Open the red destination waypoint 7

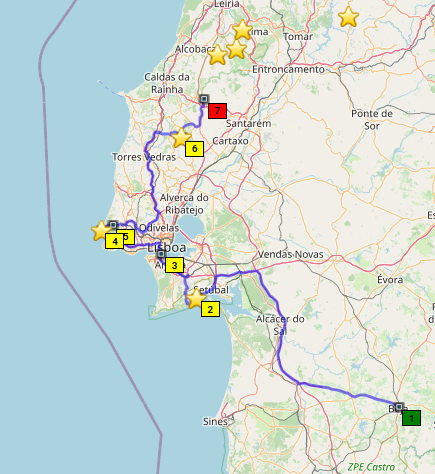[217, 111]
